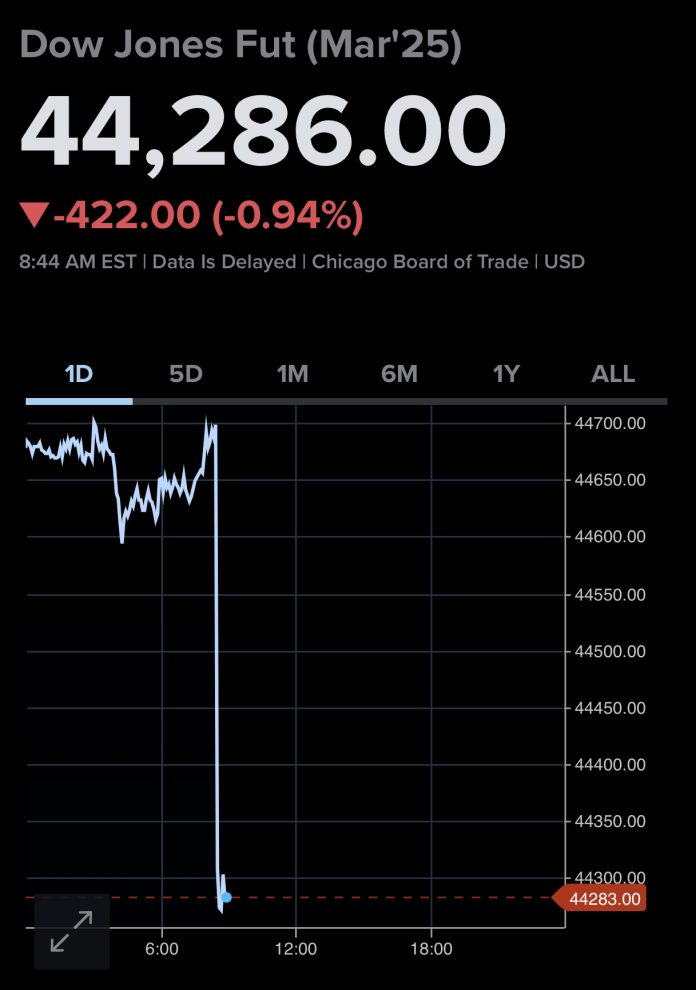The image size is (696, 990).
Task: Select the 5D time range
Action: (186, 374)
